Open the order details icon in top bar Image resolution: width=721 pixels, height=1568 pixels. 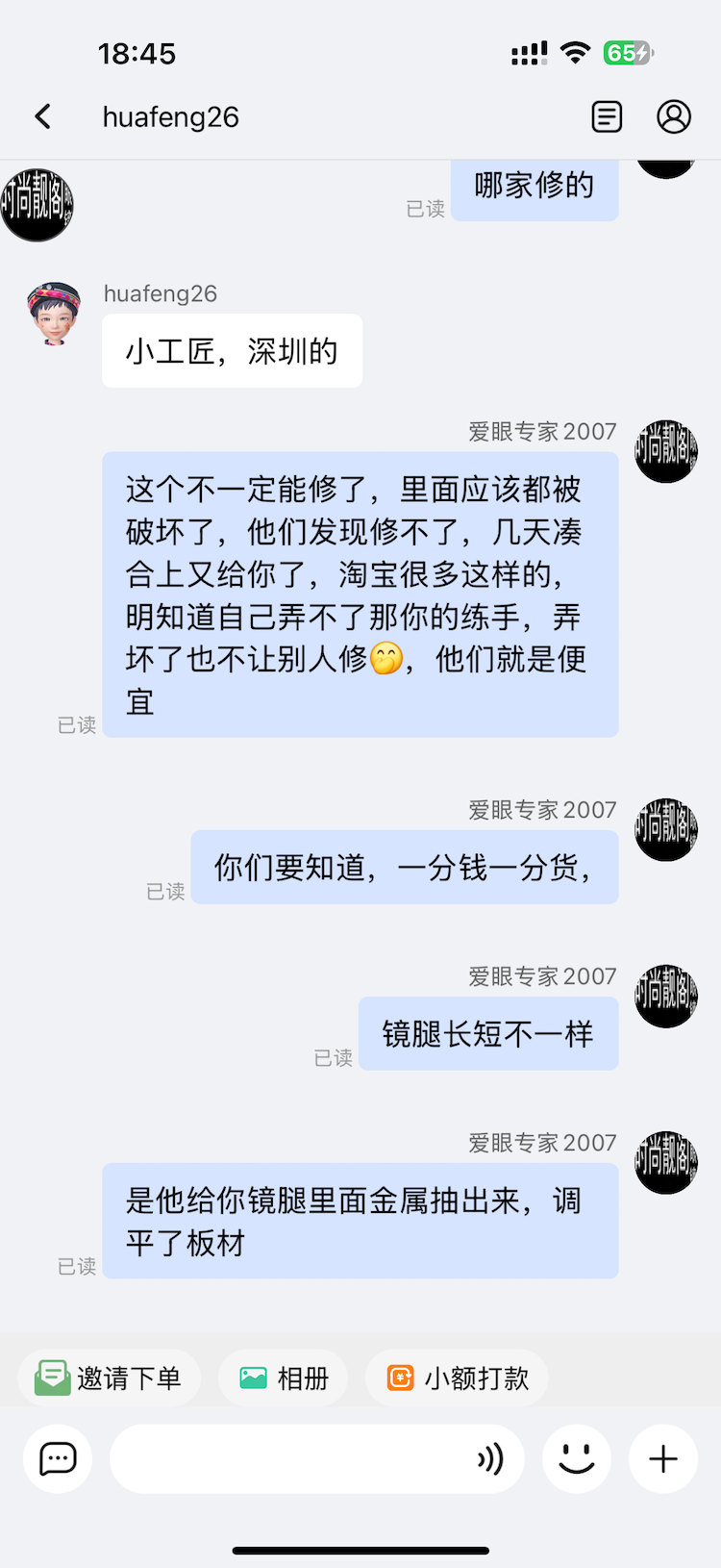click(606, 115)
